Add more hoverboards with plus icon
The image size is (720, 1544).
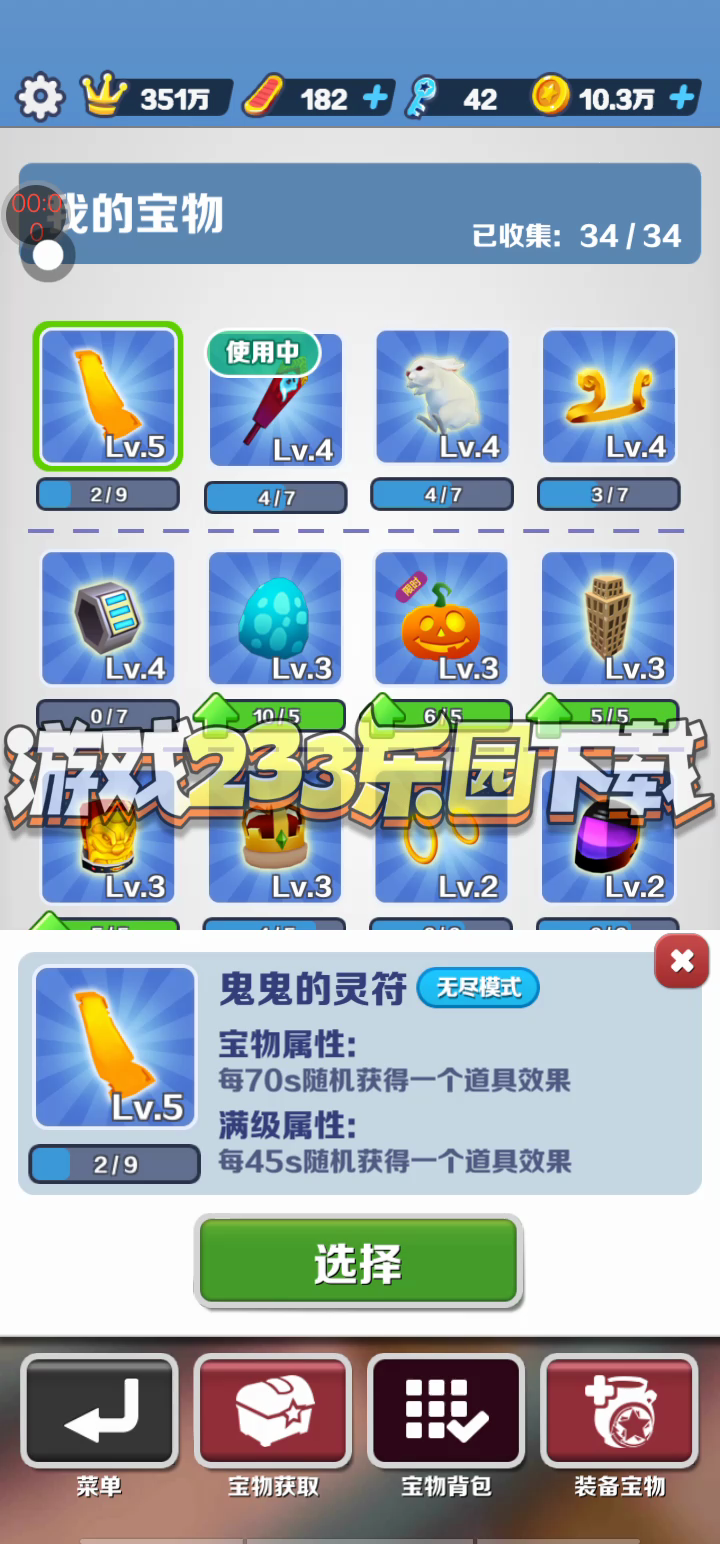[x=375, y=98]
